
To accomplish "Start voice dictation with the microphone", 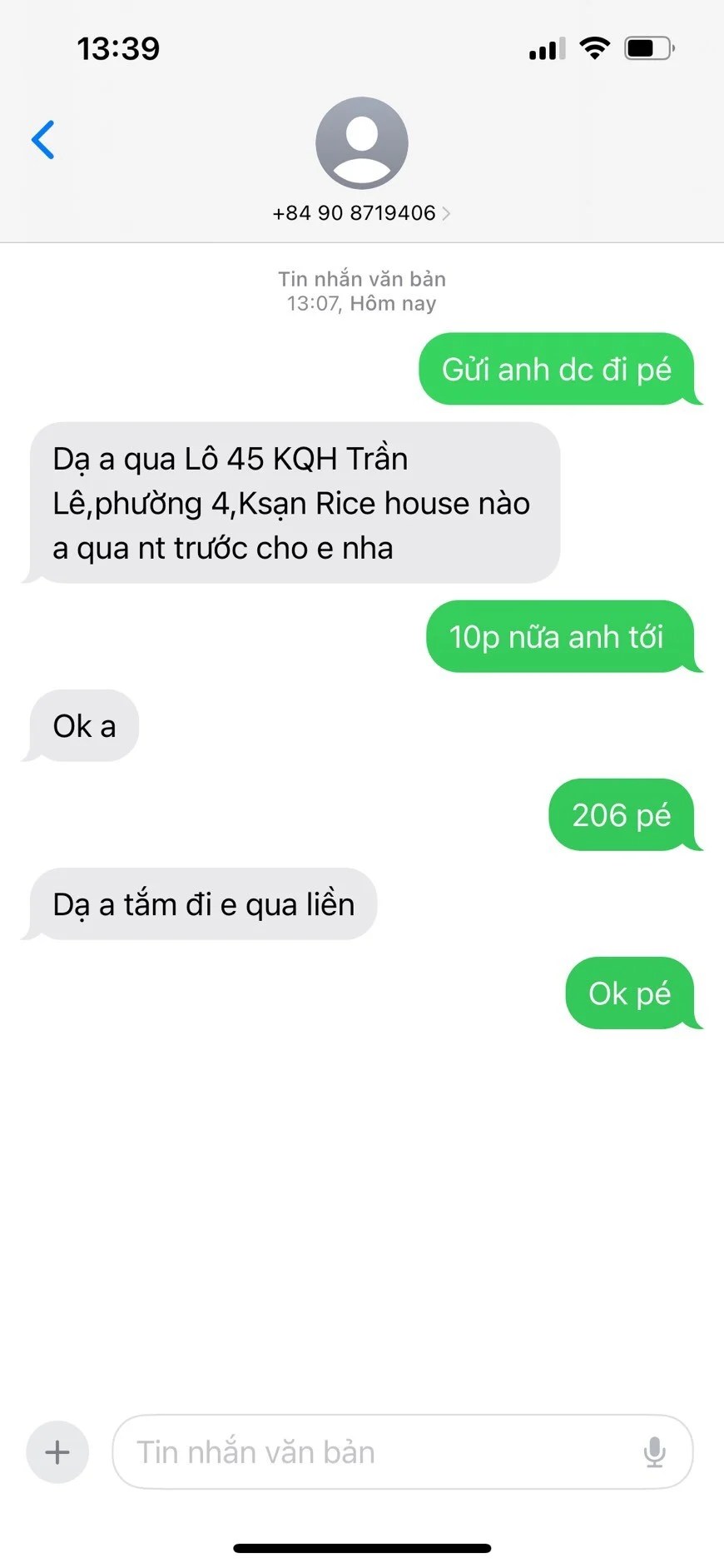I will tap(654, 1452).
